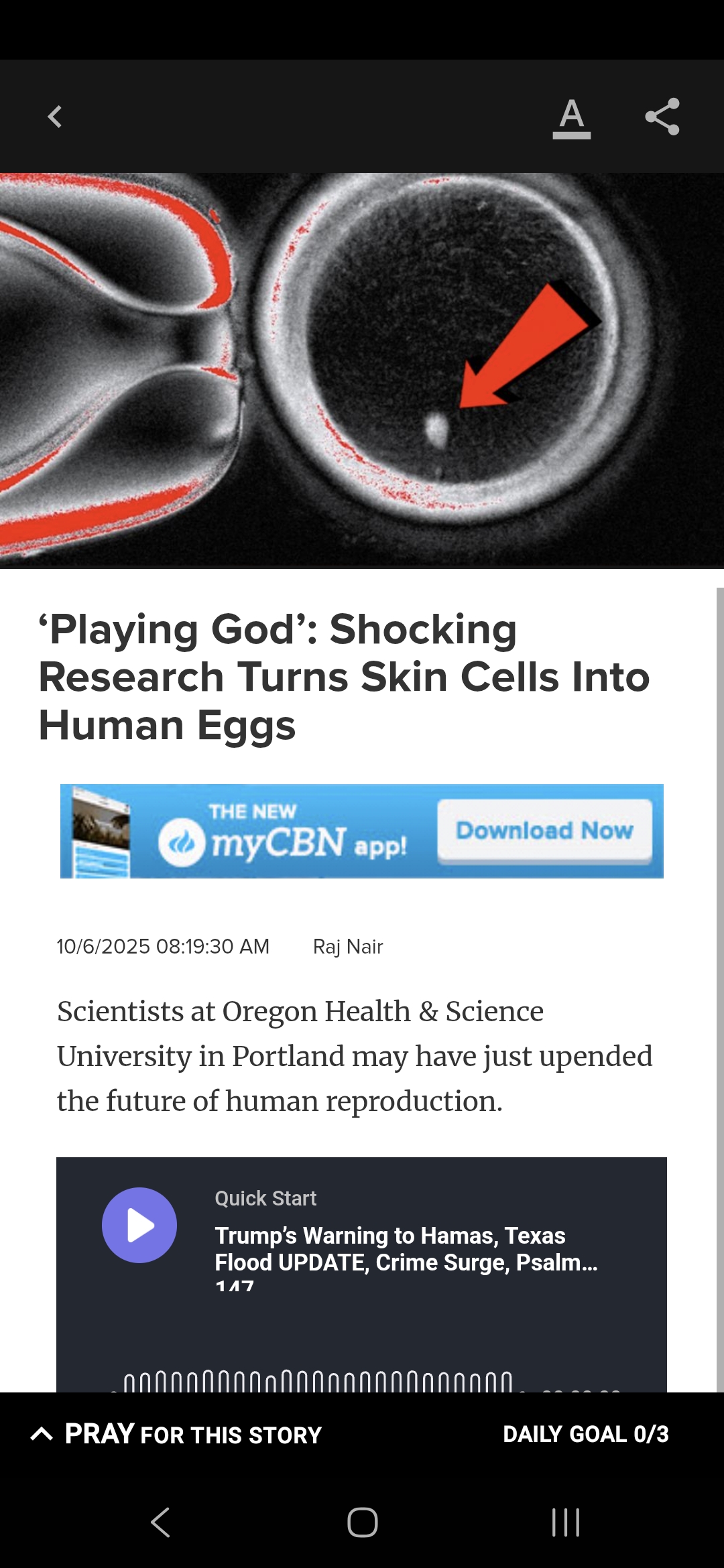This screenshot has height=1568, width=724.
Task: Expand Pray For This Story panel
Action: tap(177, 1434)
